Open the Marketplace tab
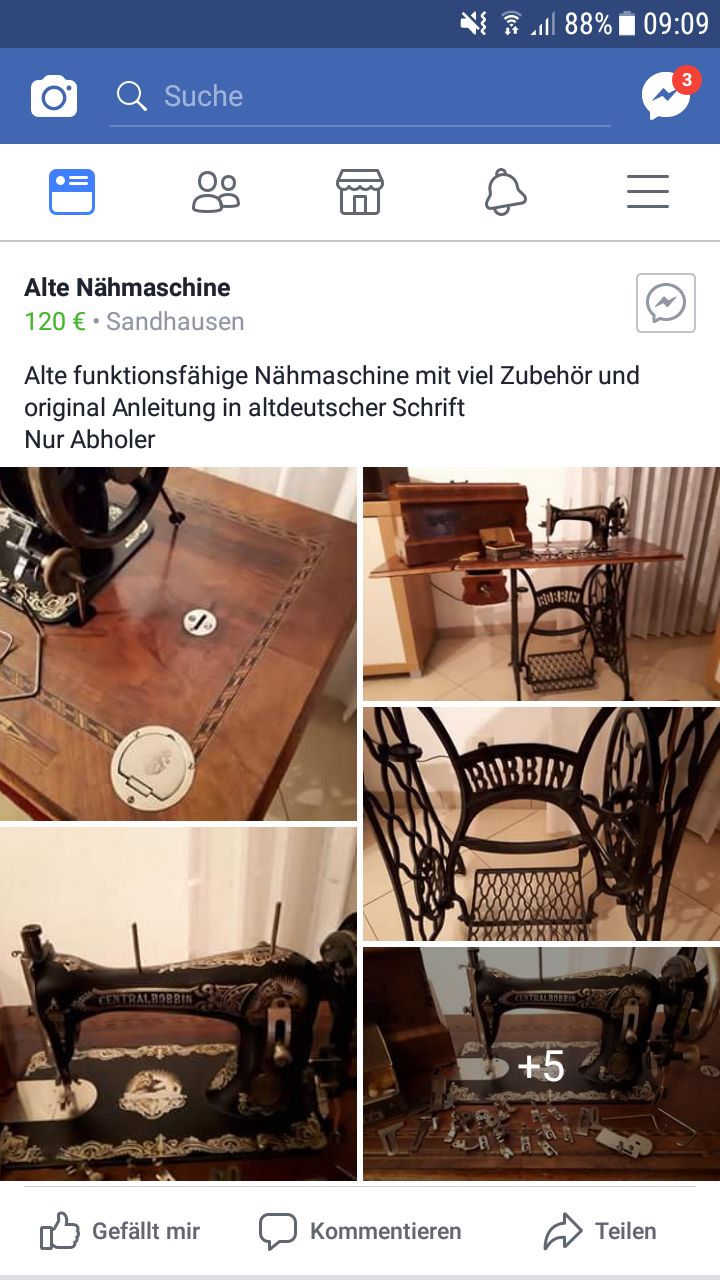 point(360,192)
